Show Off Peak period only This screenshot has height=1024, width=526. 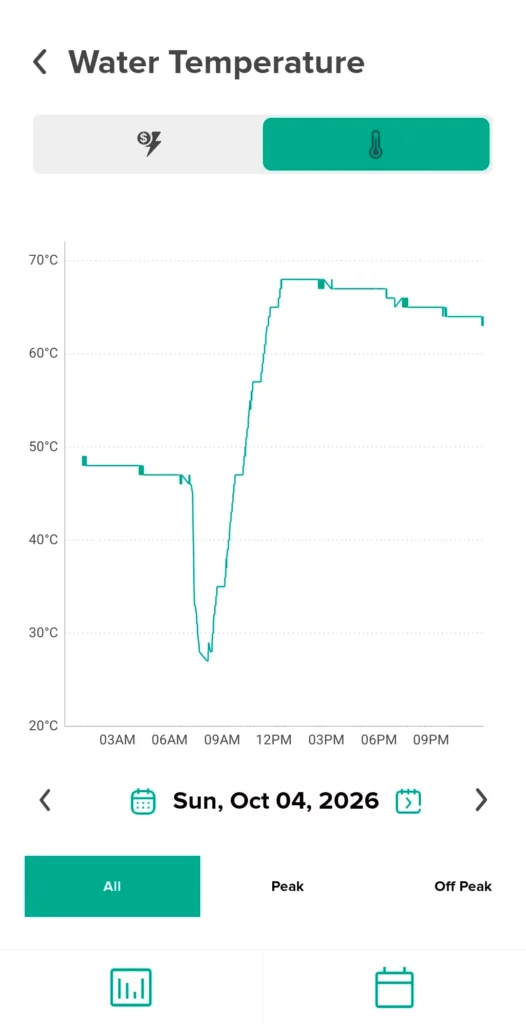click(x=463, y=886)
